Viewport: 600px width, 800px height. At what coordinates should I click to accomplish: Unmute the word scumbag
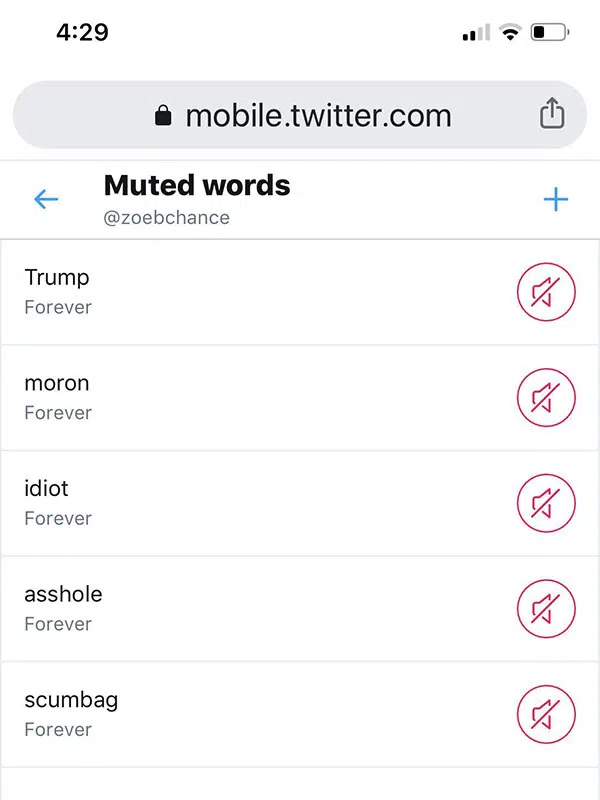(546, 714)
